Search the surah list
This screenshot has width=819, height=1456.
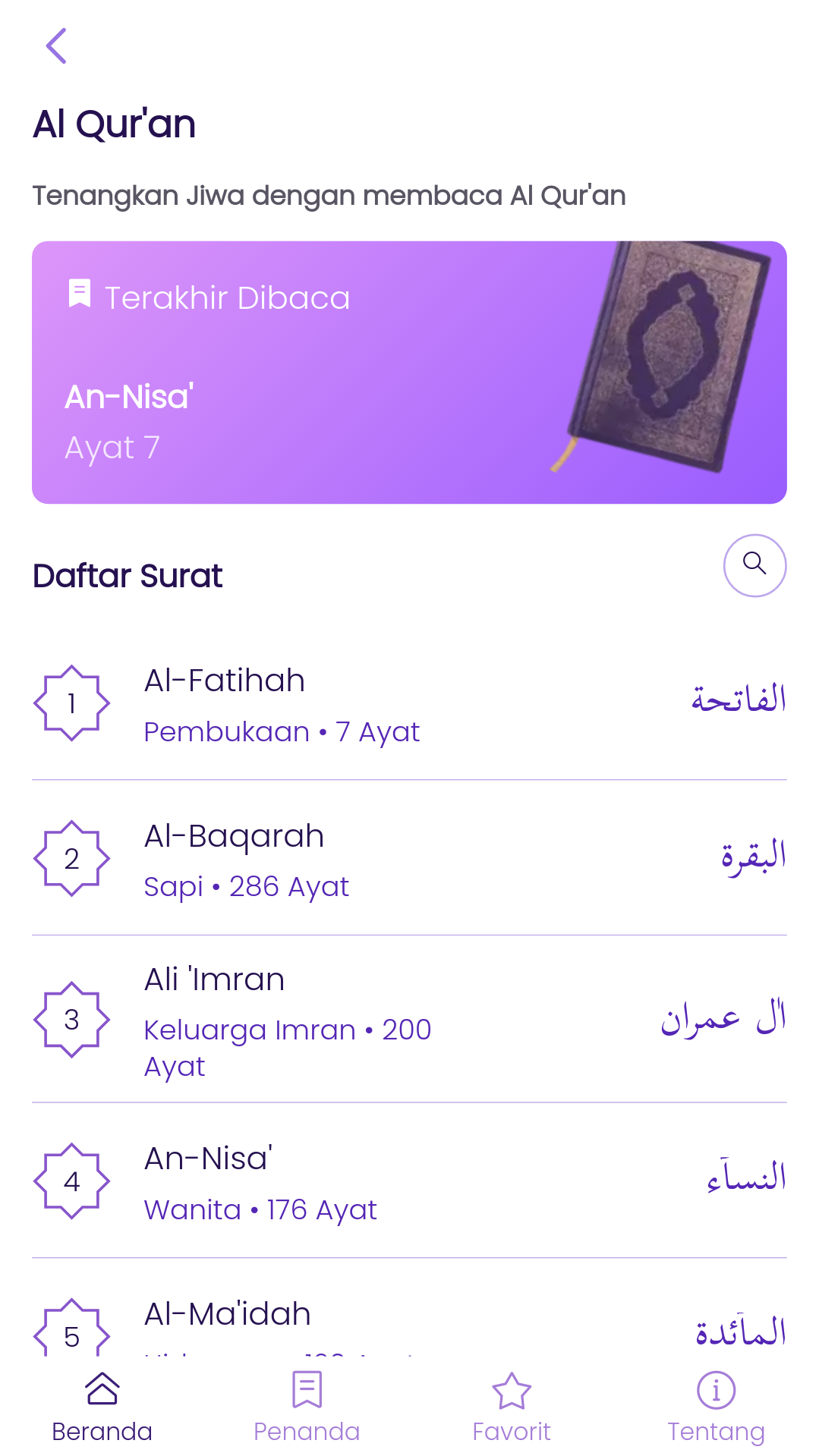click(x=754, y=565)
